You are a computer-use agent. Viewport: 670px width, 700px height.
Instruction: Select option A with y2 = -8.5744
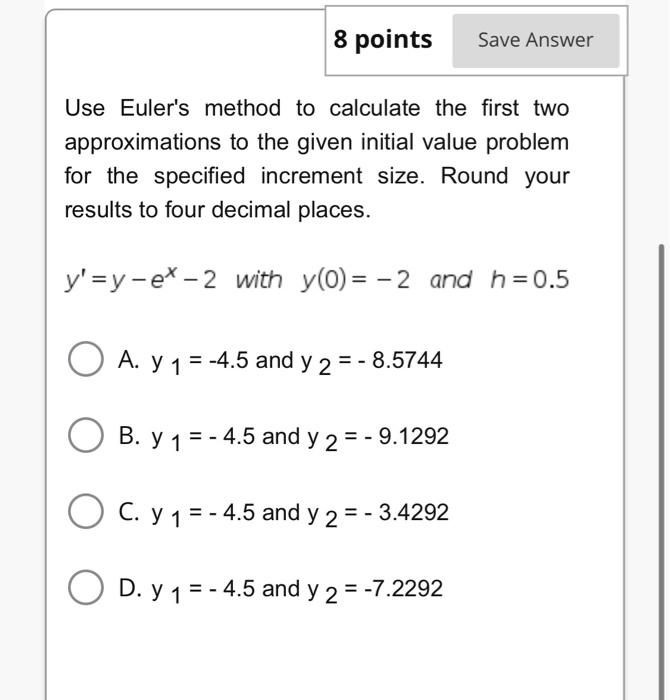[86, 360]
